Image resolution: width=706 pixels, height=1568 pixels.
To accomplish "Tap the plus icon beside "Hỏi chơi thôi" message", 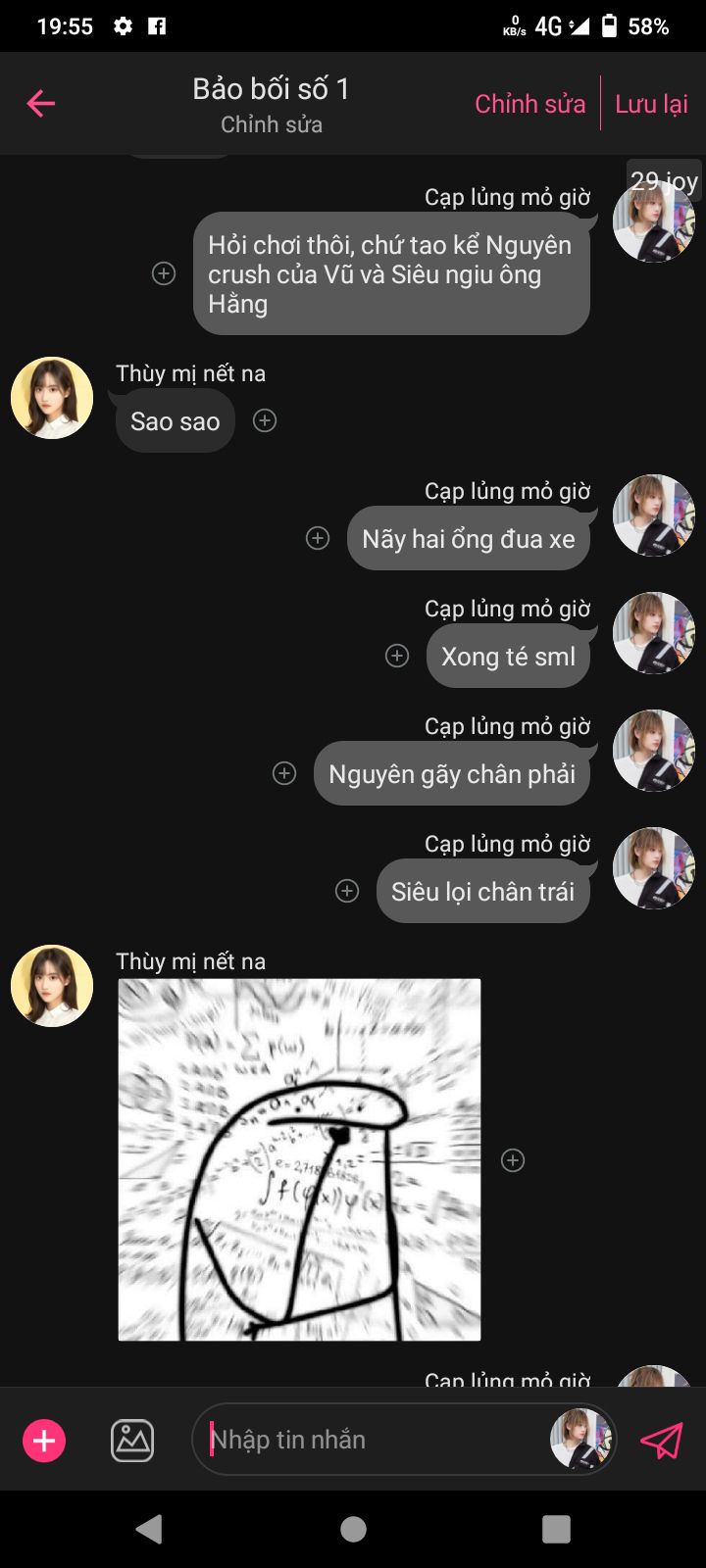I will (x=164, y=273).
